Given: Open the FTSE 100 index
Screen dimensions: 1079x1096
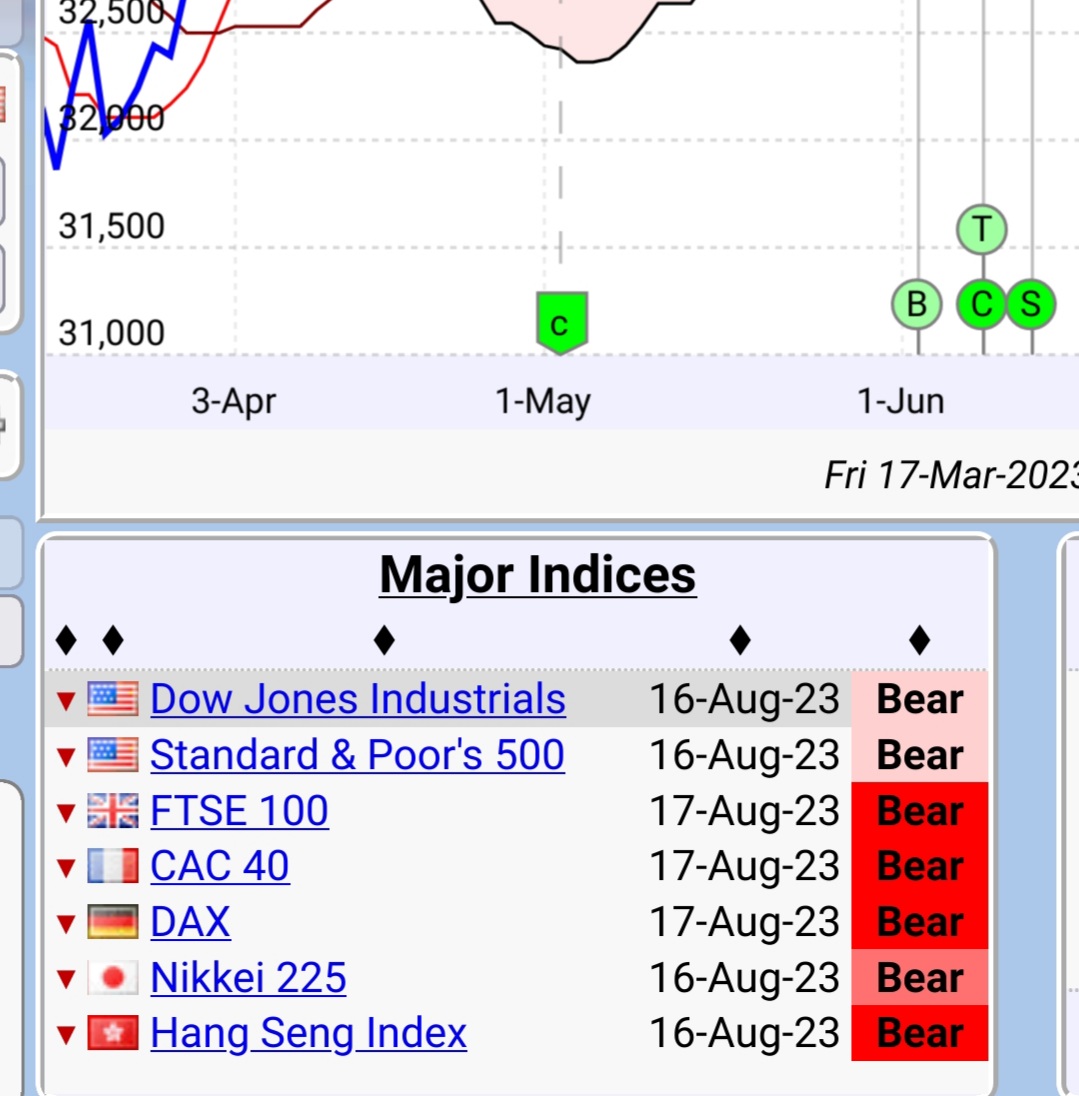Looking at the screenshot, I should click(x=239, y=811).
